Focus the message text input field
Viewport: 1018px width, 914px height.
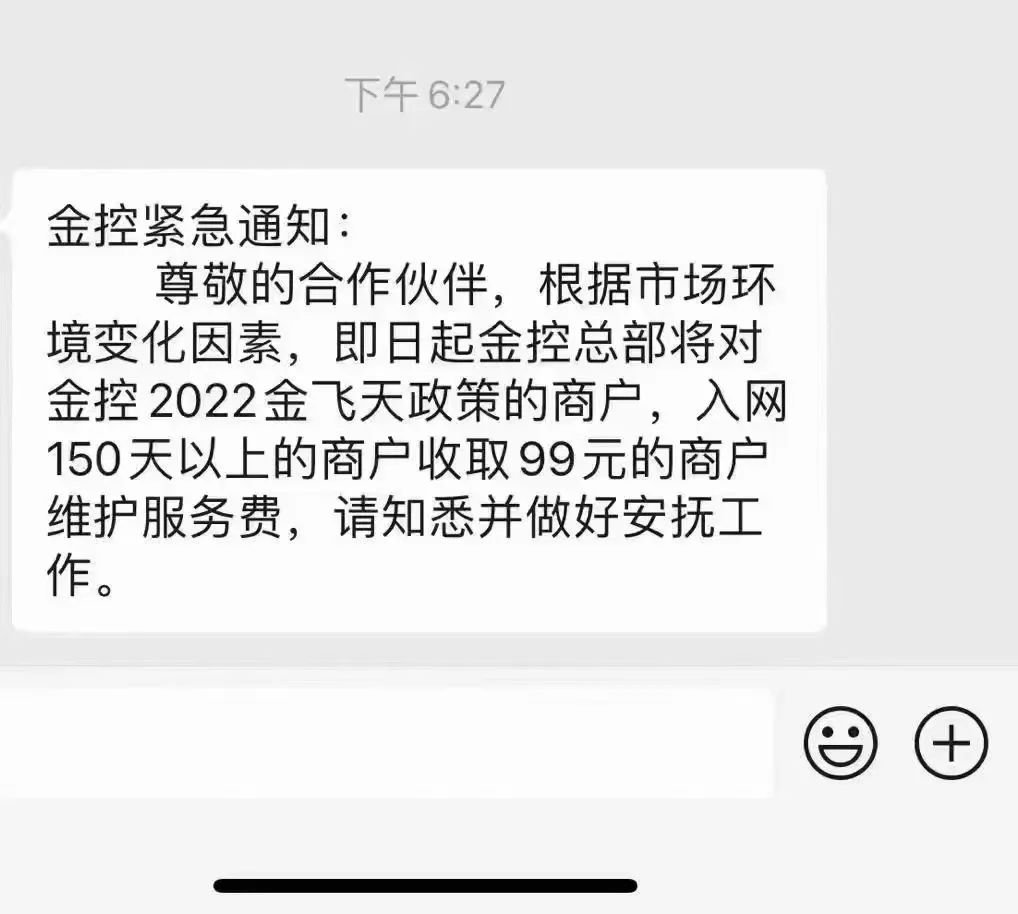pyautogui.click(x=385, y=743)
